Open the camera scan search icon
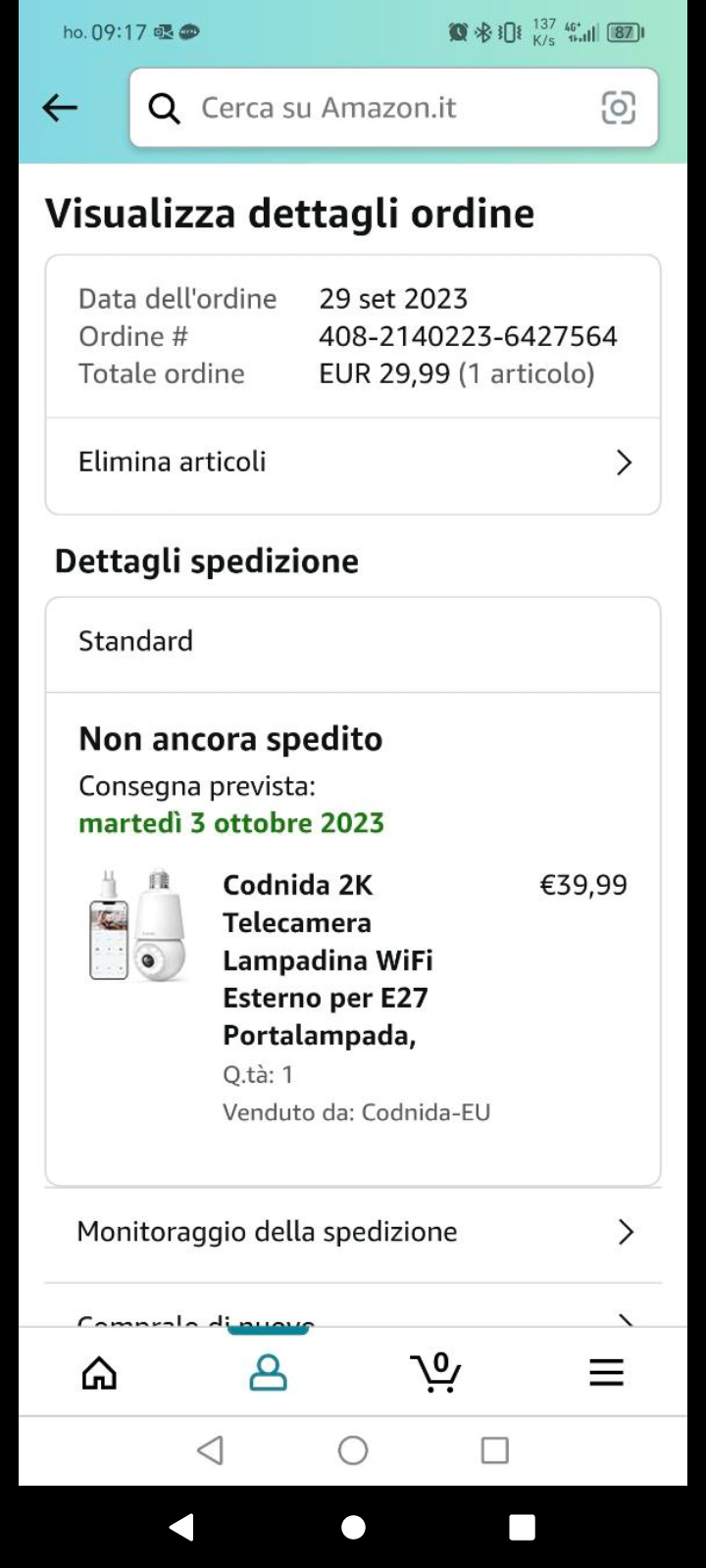Image resolution: width=706 pixels, height=1568 pixels. (x=618, y=108)
